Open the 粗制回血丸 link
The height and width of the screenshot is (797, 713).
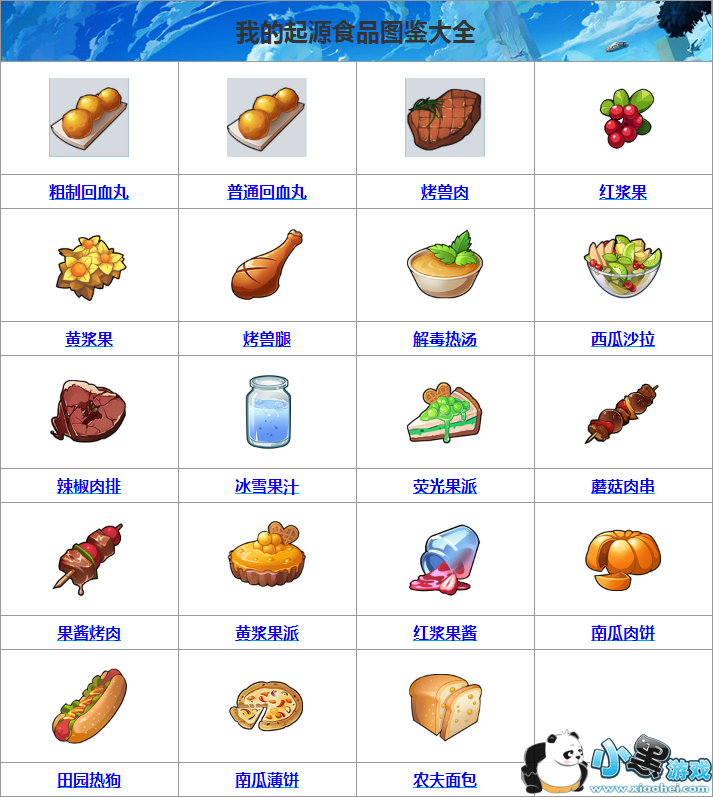(x=89, y=192)
